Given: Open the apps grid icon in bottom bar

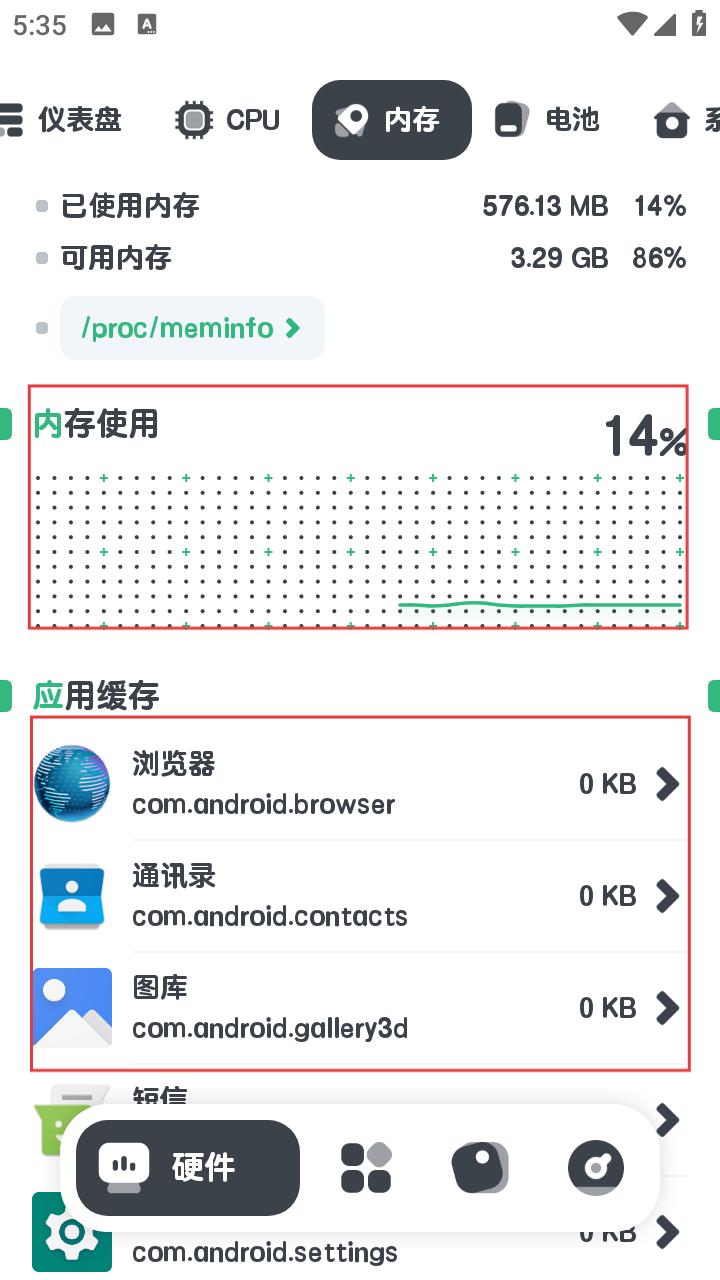Looking at the screenshot, I should 365,1167.
